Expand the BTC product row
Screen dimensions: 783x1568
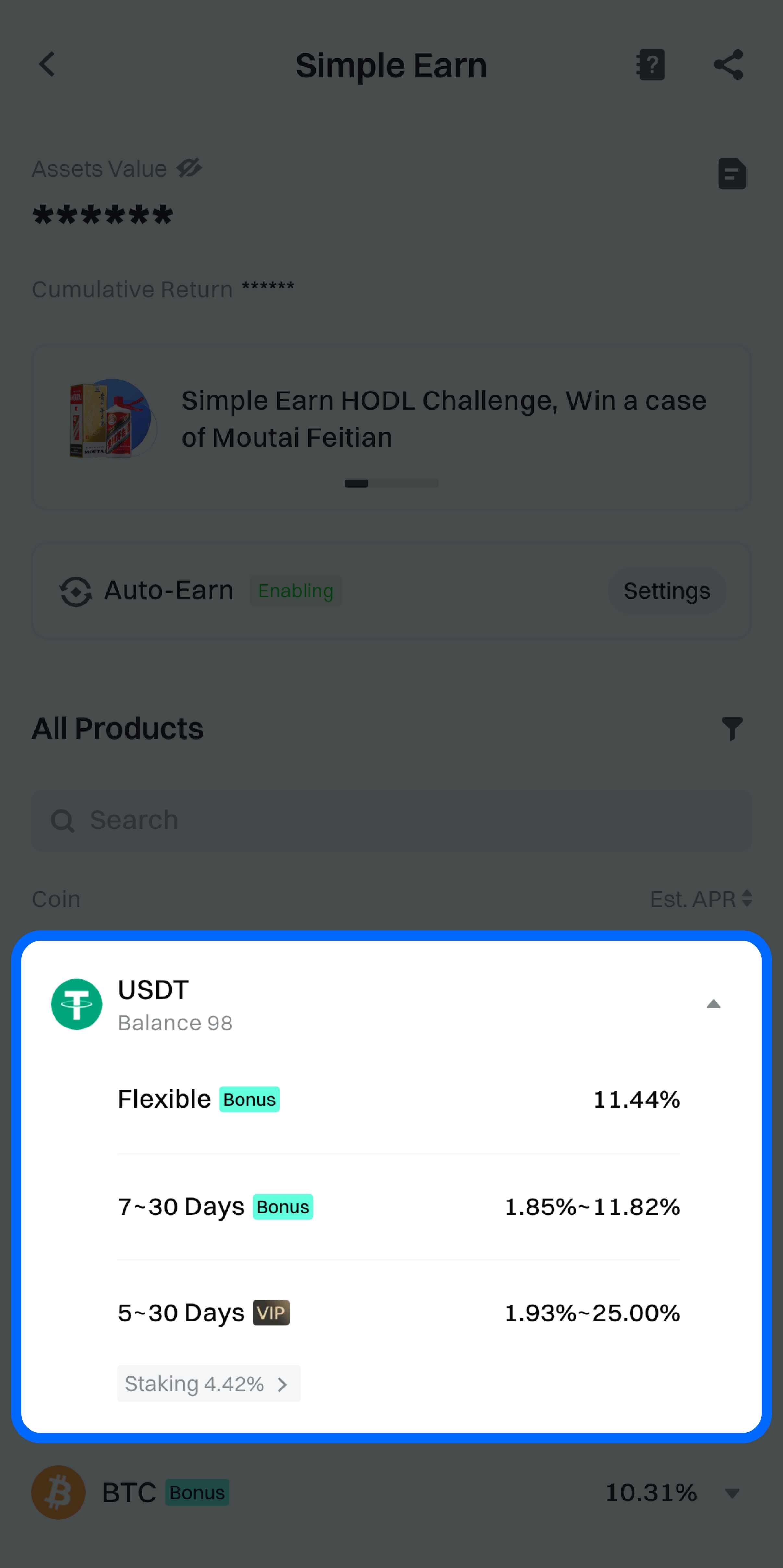tap(731, 1493)
